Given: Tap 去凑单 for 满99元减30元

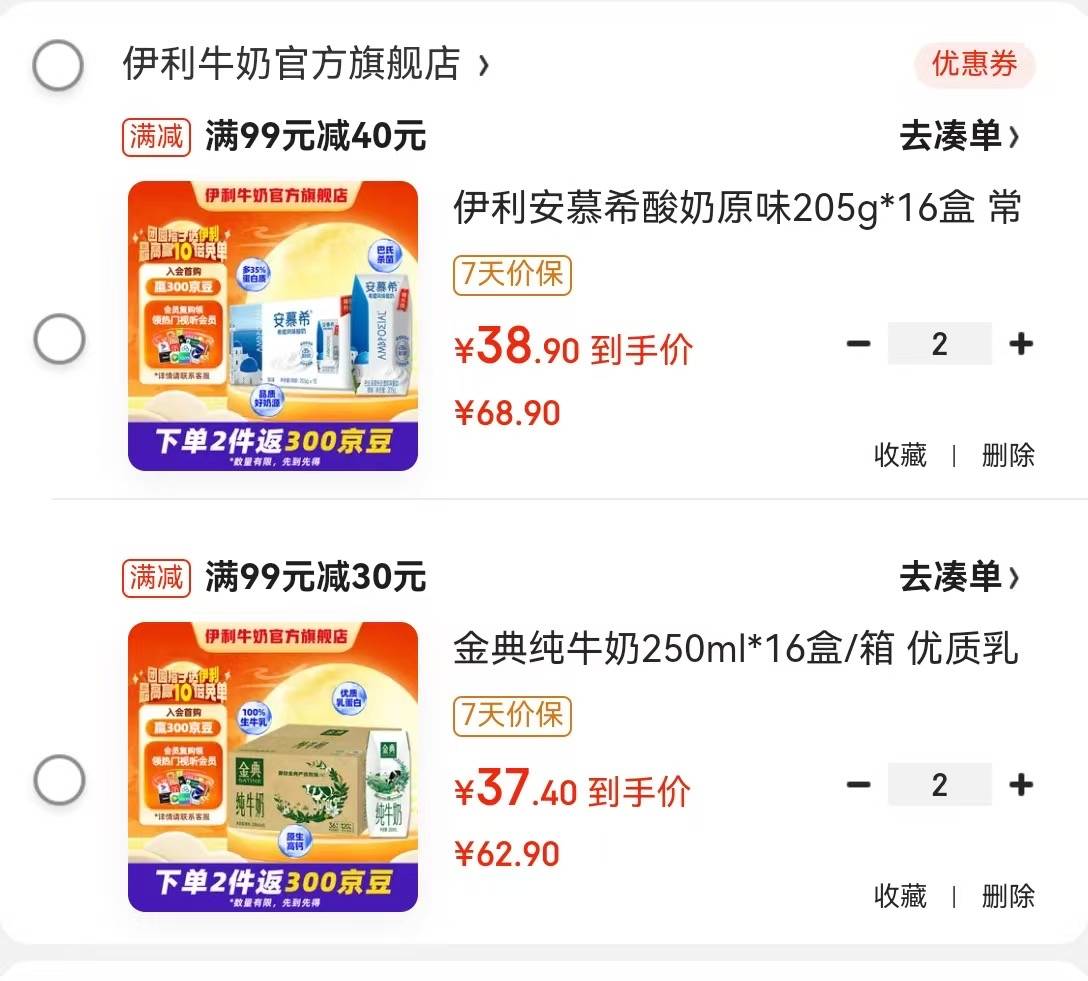Looking at the screenshot, I should (x=959, y=577).
